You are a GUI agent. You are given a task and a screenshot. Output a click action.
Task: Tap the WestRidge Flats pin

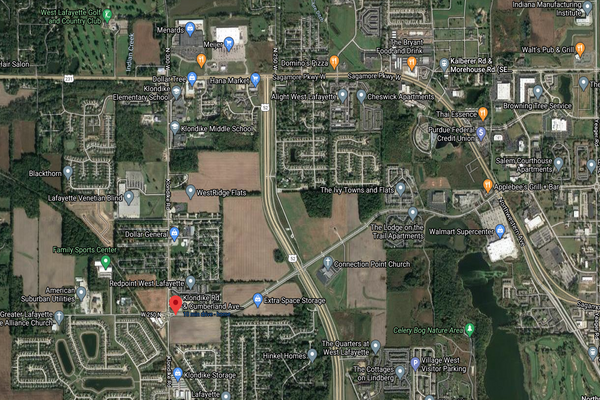pyautogui.click(x=190, y=191)
